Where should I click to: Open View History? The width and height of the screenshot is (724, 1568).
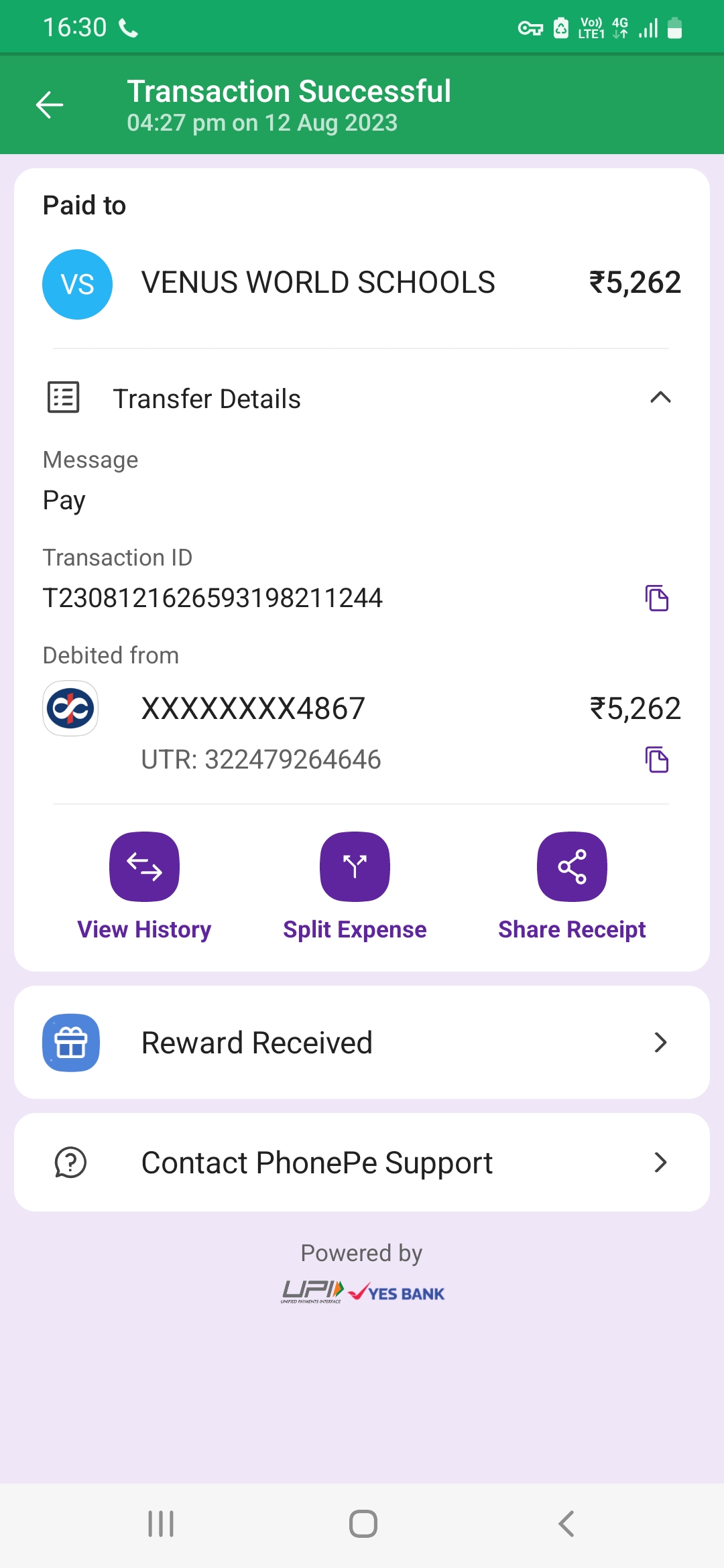[x=144, y=886]
